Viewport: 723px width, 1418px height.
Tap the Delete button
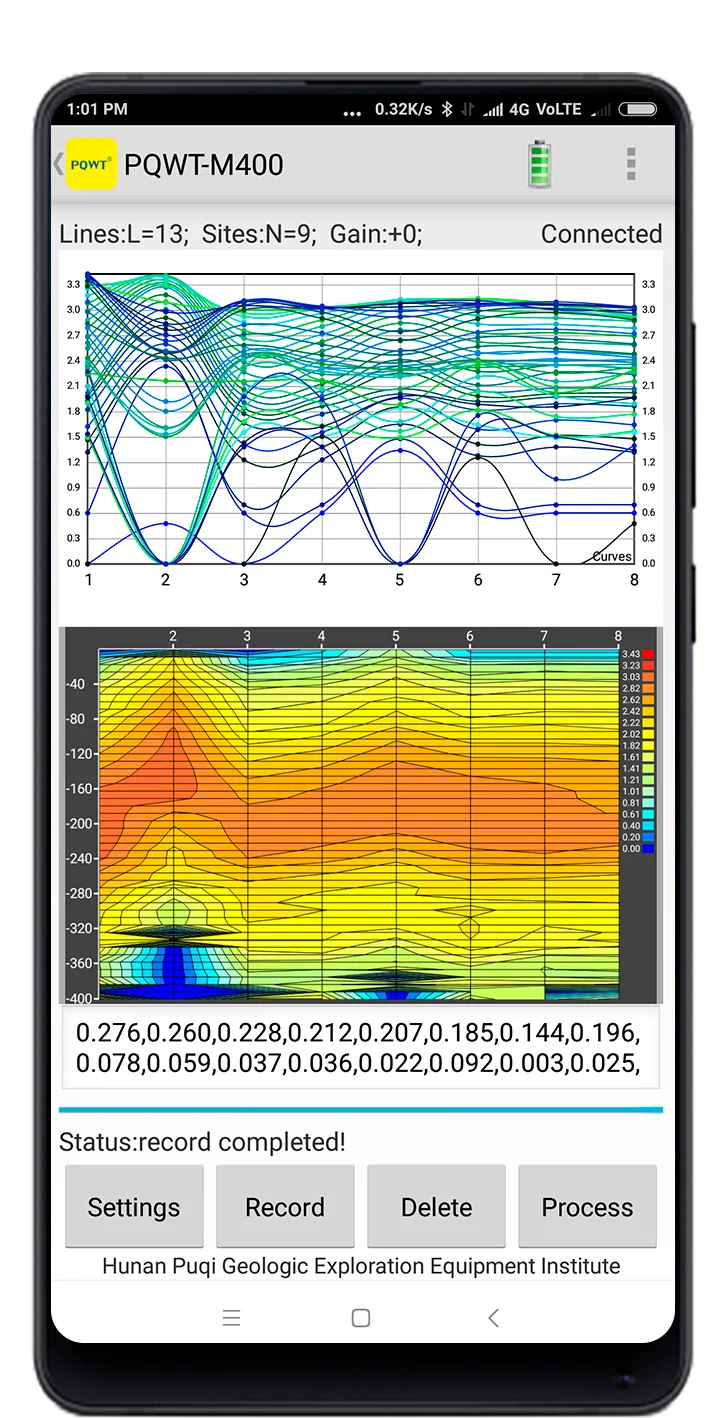(436, 1207)
